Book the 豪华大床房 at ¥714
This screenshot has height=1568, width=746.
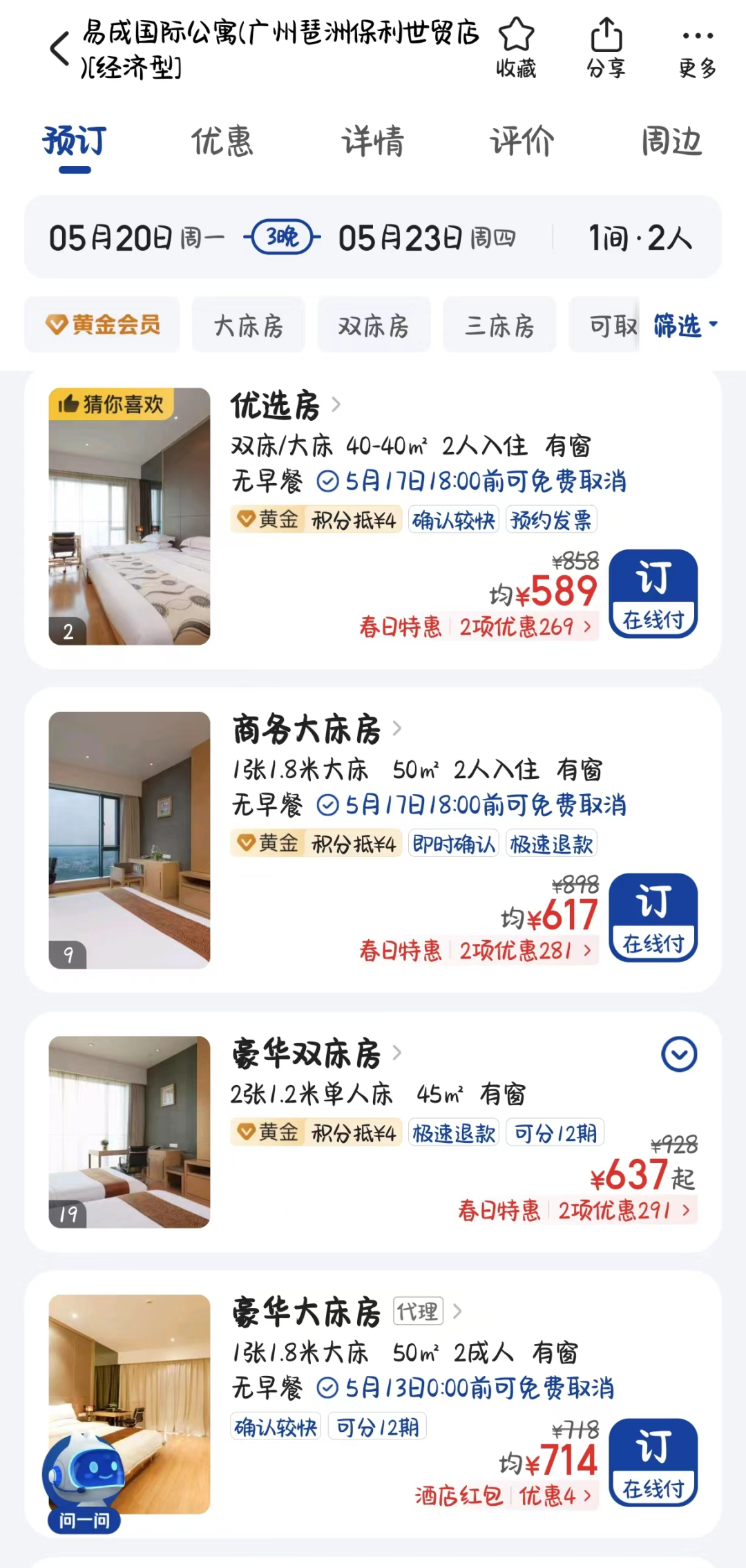(653, 1463)
